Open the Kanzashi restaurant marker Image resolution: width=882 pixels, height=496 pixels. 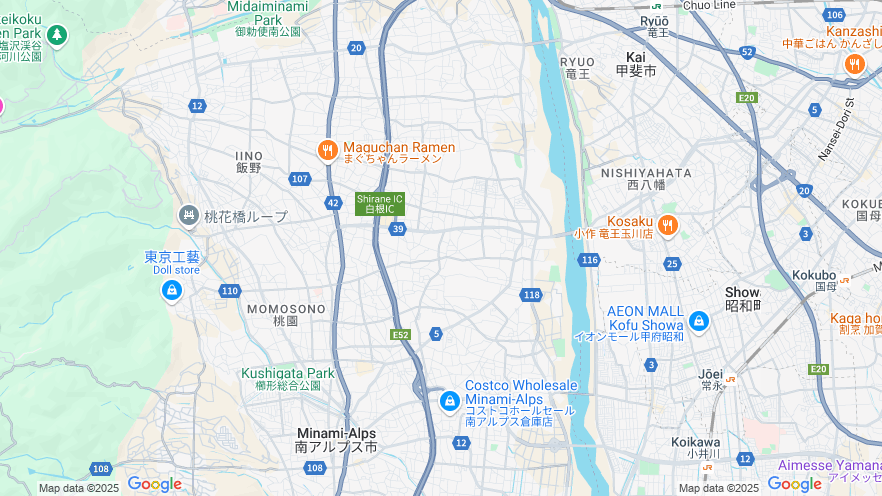pos(854,65)
